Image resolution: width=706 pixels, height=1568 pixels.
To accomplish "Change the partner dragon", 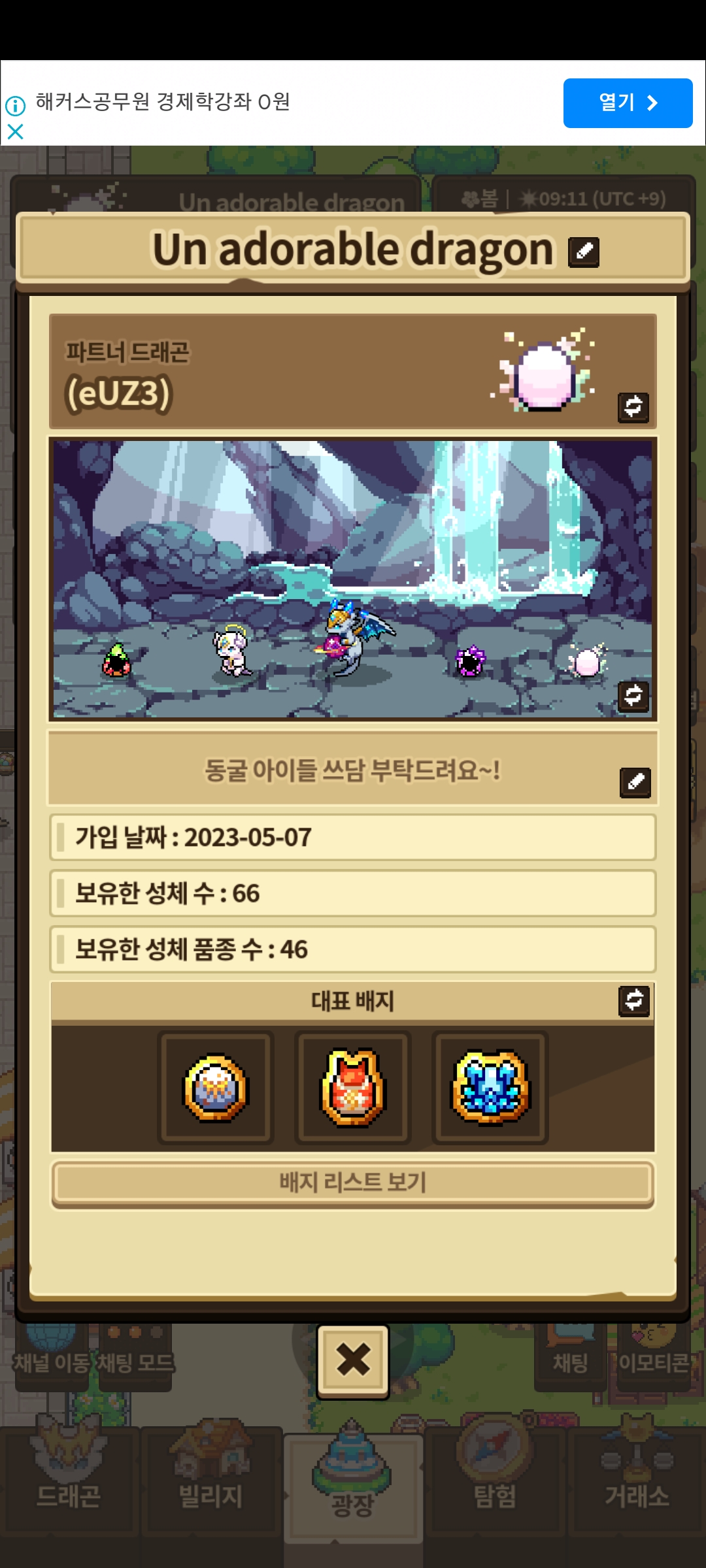I will [x=633, y=407].
